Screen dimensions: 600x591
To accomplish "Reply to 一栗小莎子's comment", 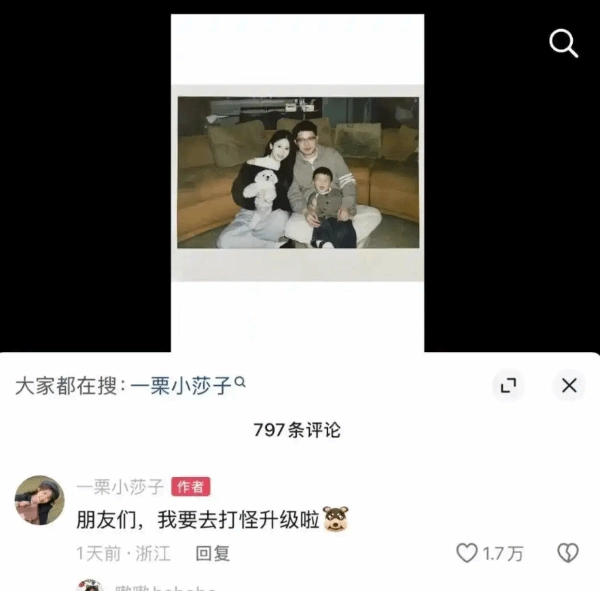I will coord(212,553).
